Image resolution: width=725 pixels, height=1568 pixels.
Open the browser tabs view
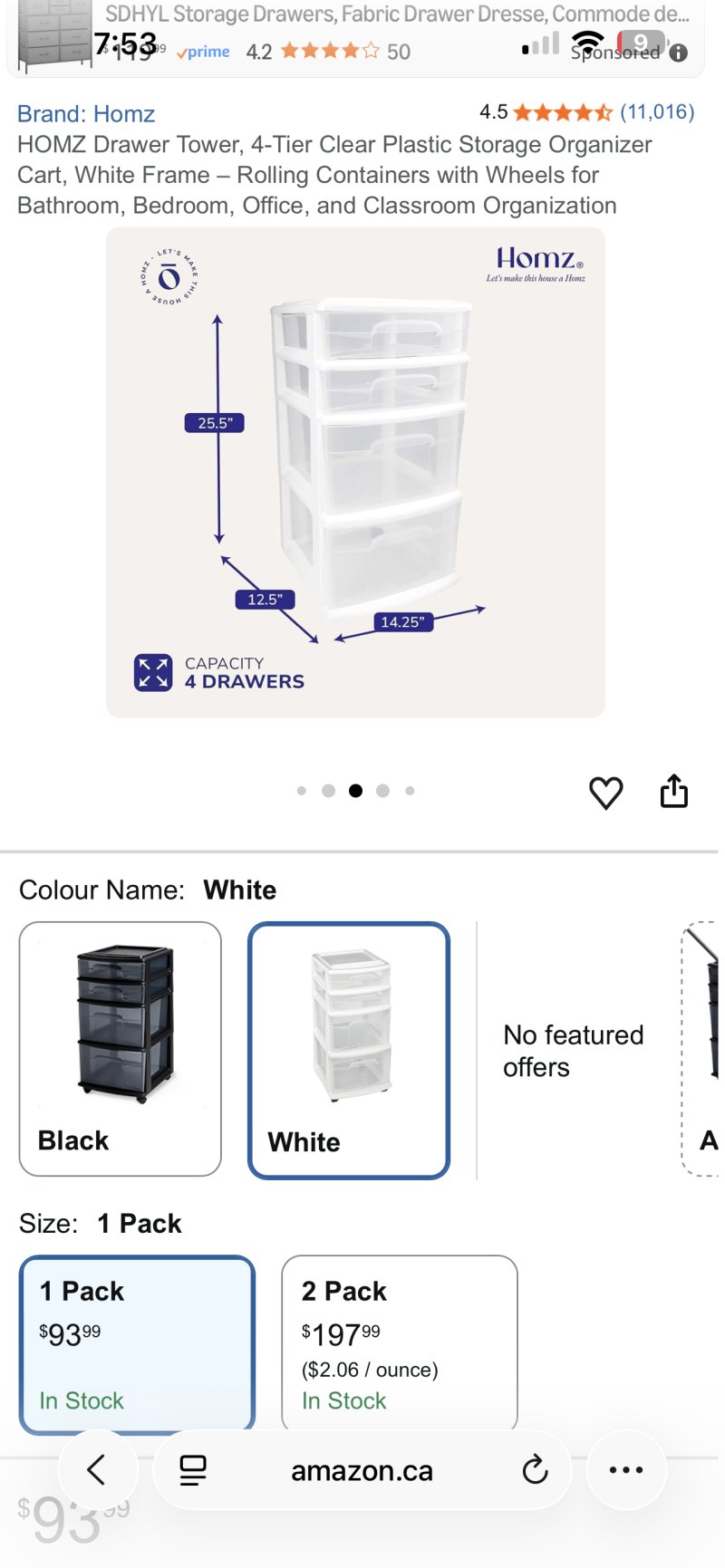(x=193, y=1469)
